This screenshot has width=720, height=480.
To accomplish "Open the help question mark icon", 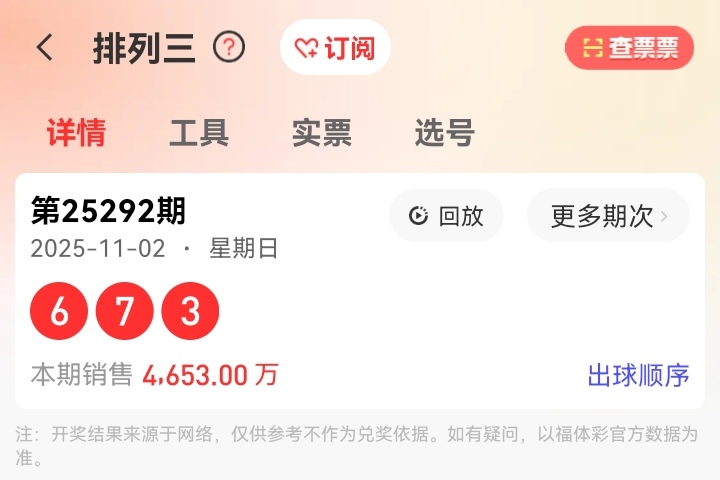I will click(230, 47).
